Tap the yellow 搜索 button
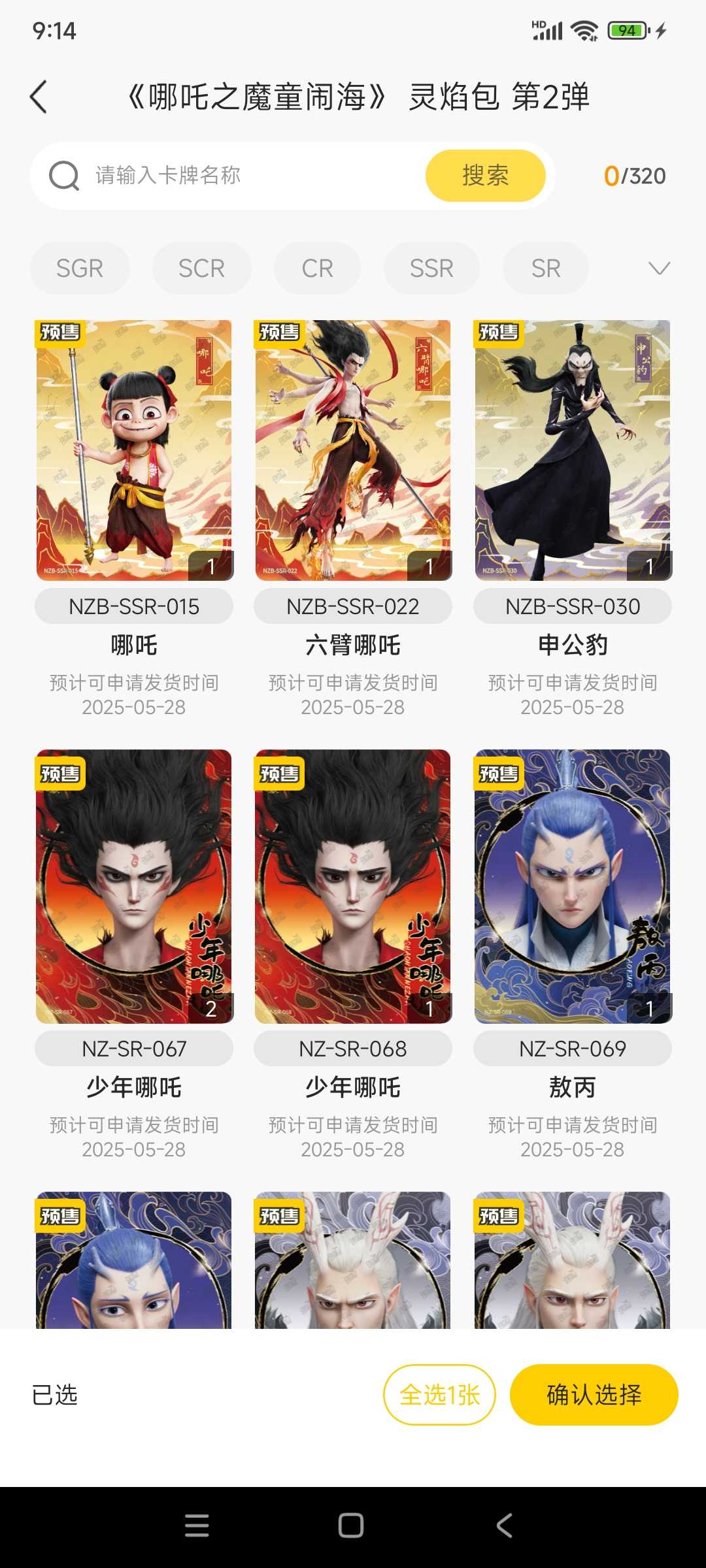706x1568 pixels. click(485, 176)
